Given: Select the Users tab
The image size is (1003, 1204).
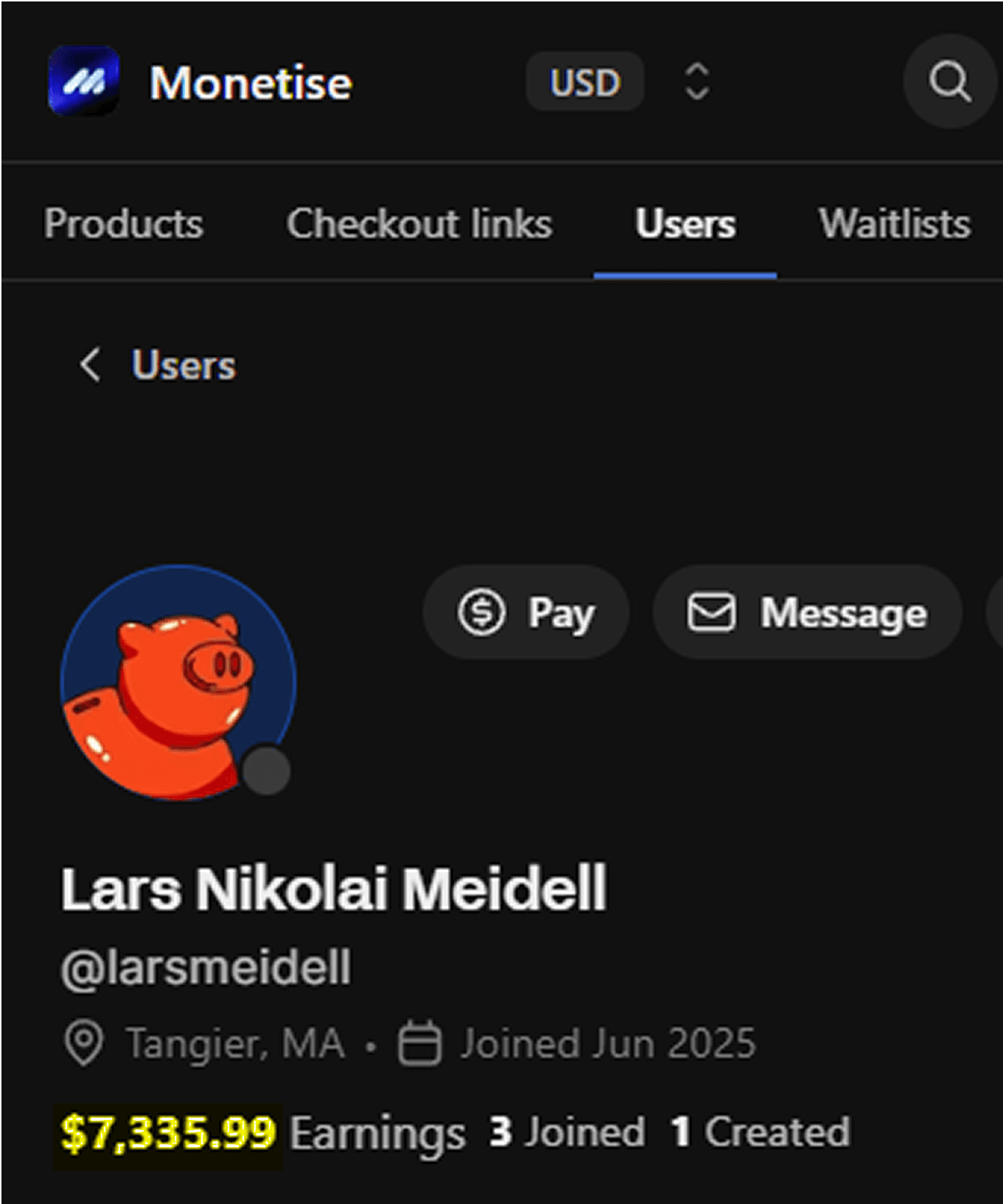Looking at the screenshot, I should [685, 223].
